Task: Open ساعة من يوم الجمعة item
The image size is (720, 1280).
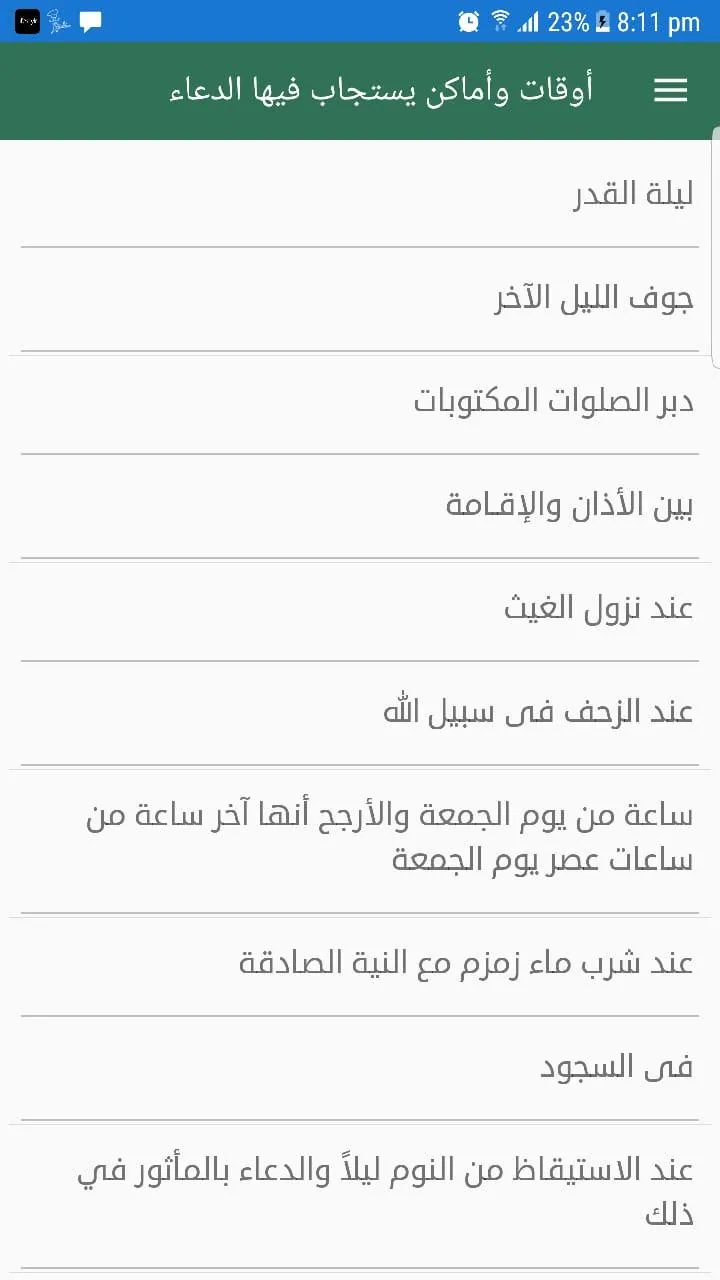Action: point(360,840)
